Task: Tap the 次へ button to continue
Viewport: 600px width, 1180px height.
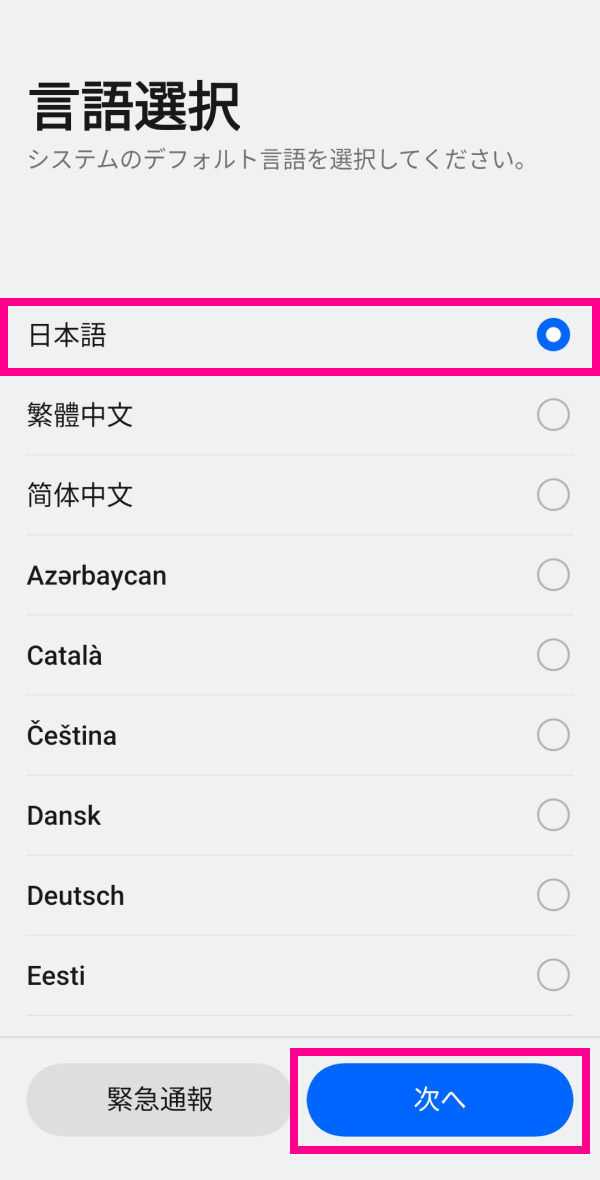Action: 440,1099
